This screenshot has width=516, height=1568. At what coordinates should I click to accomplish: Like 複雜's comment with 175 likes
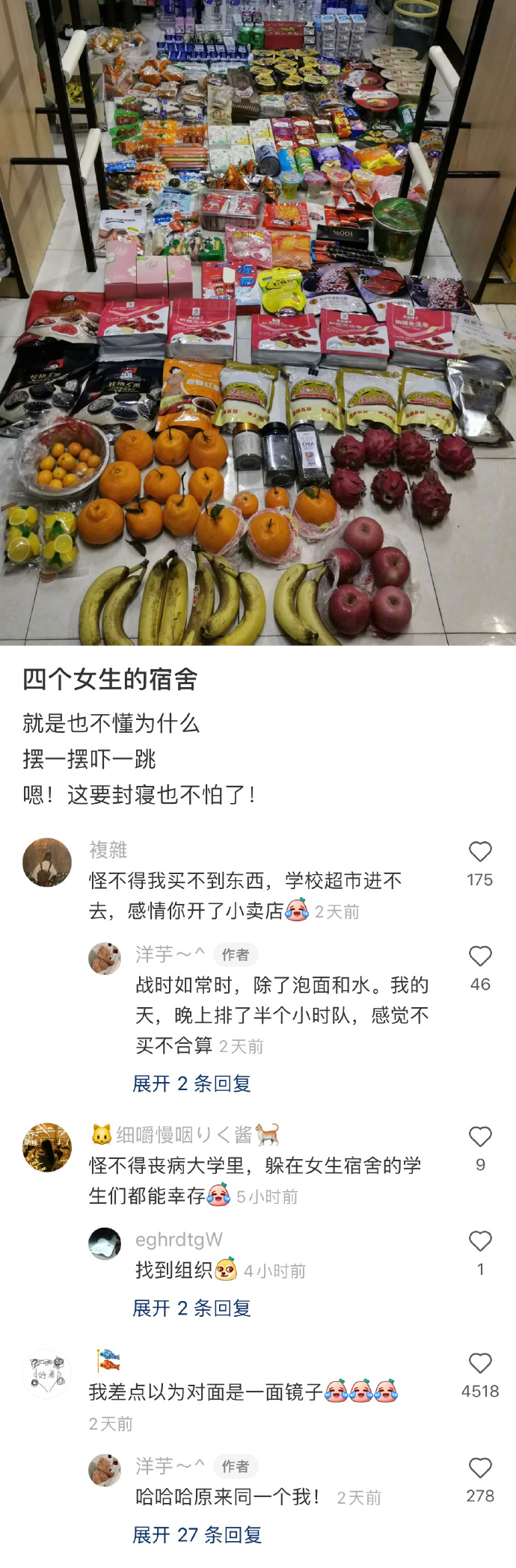pyautogui.click(x=480, y=852)
